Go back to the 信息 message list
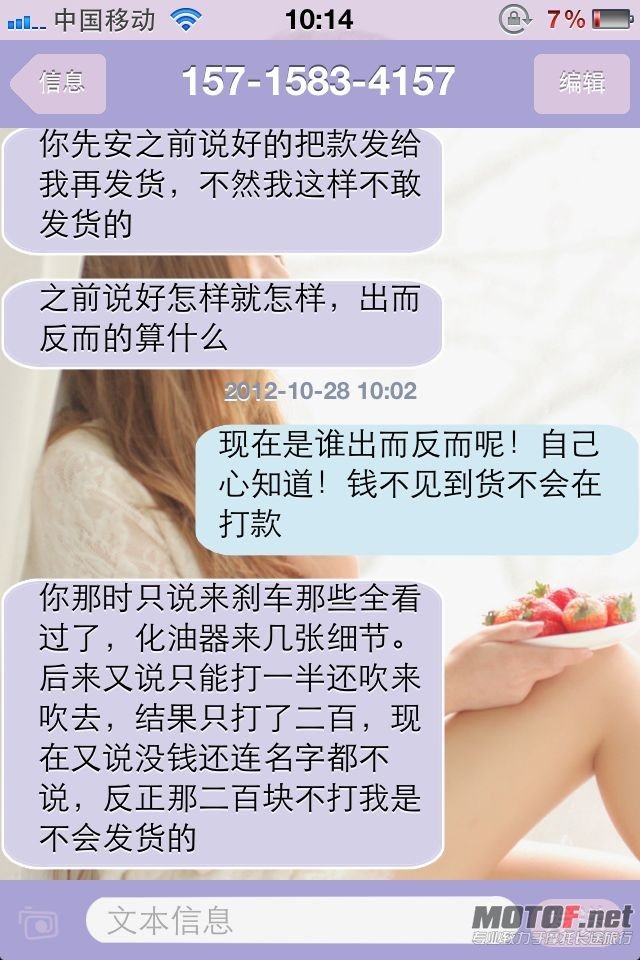Image resolution: width=640 pixels, height=960 pixels. pos(60,83)
